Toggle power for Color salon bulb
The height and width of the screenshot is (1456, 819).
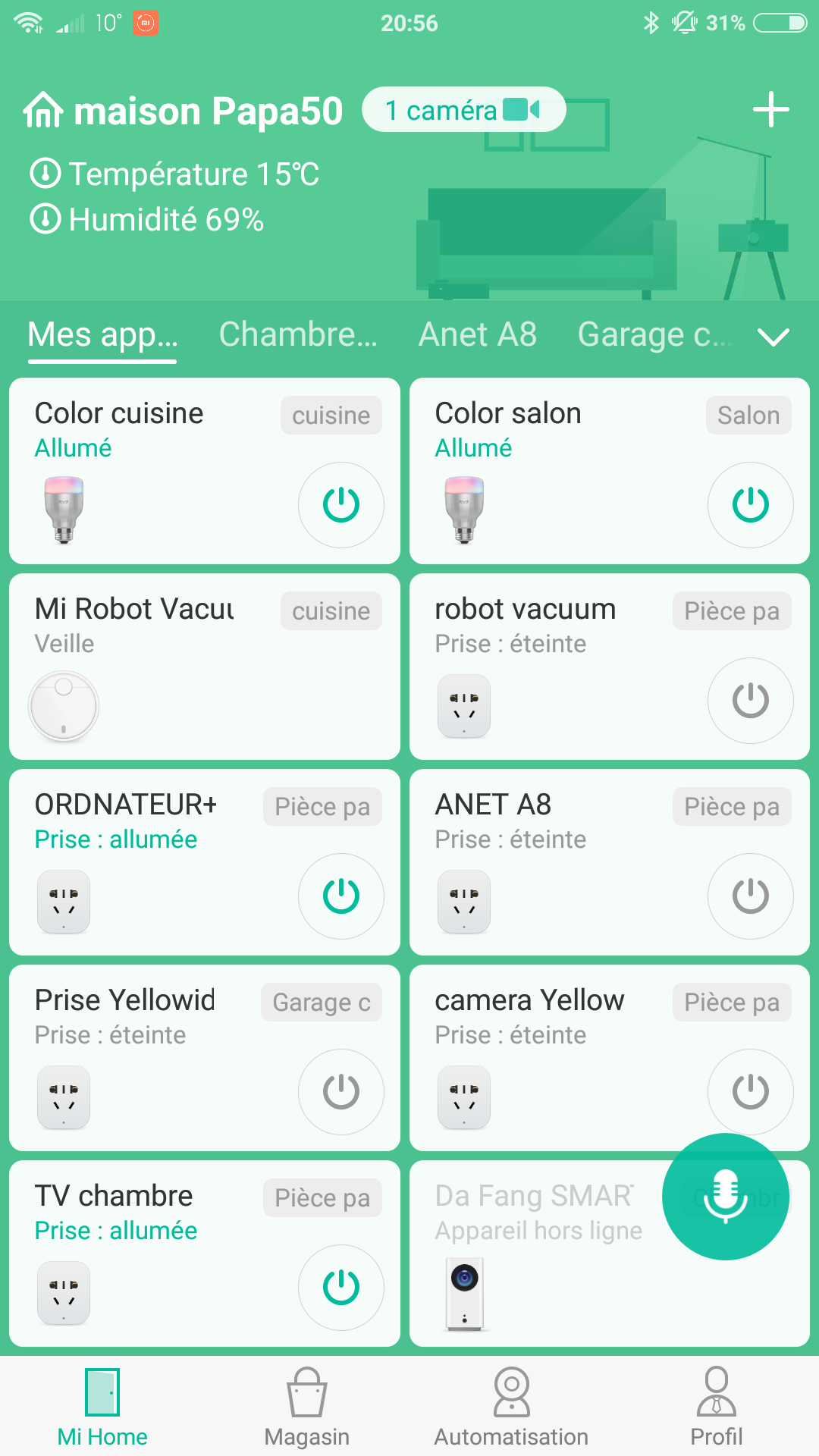click(750, 505)
